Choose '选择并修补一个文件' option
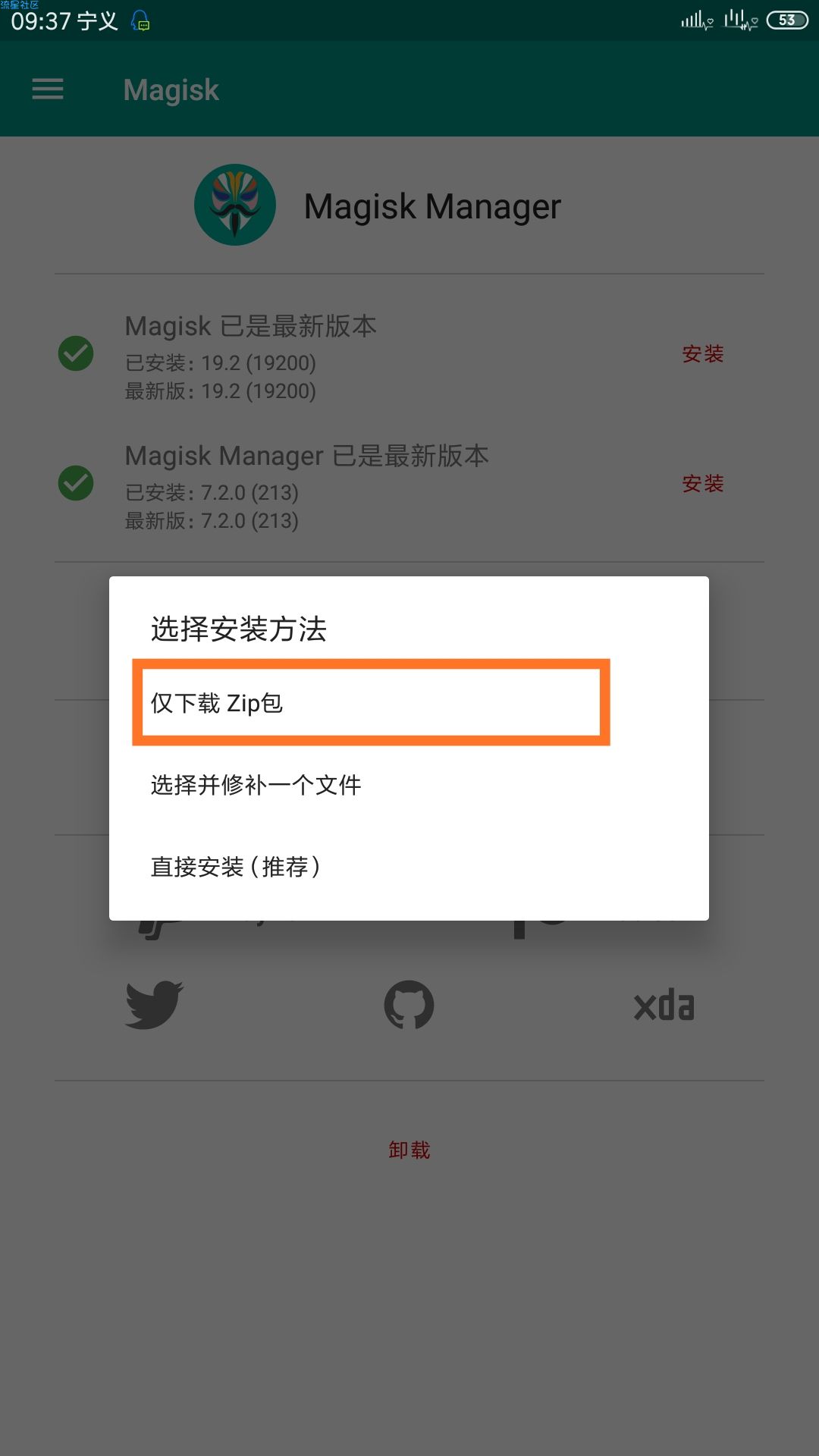 pos(256,785)
